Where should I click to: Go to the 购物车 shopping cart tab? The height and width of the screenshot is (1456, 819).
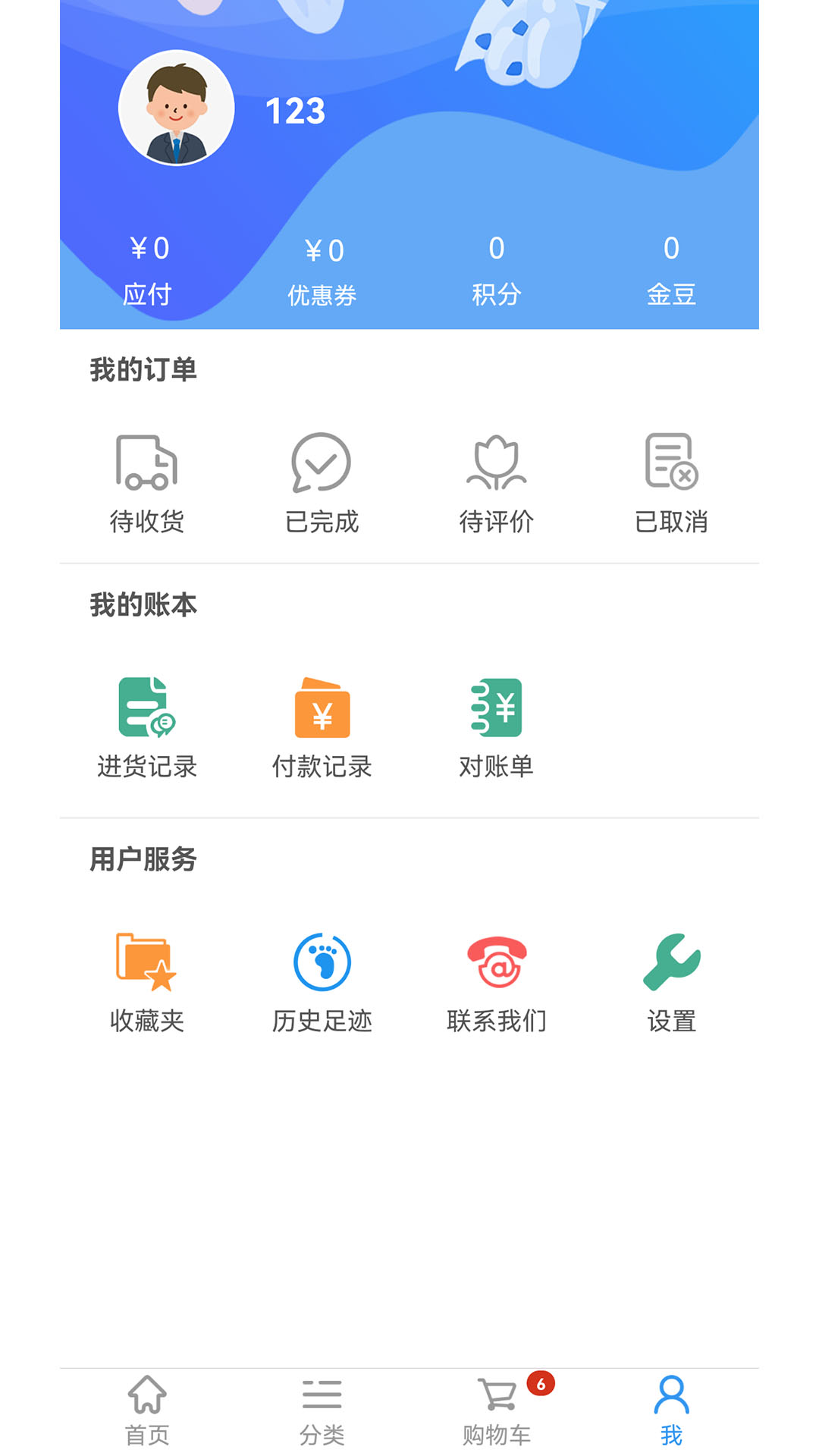[x=497, y=1410]
